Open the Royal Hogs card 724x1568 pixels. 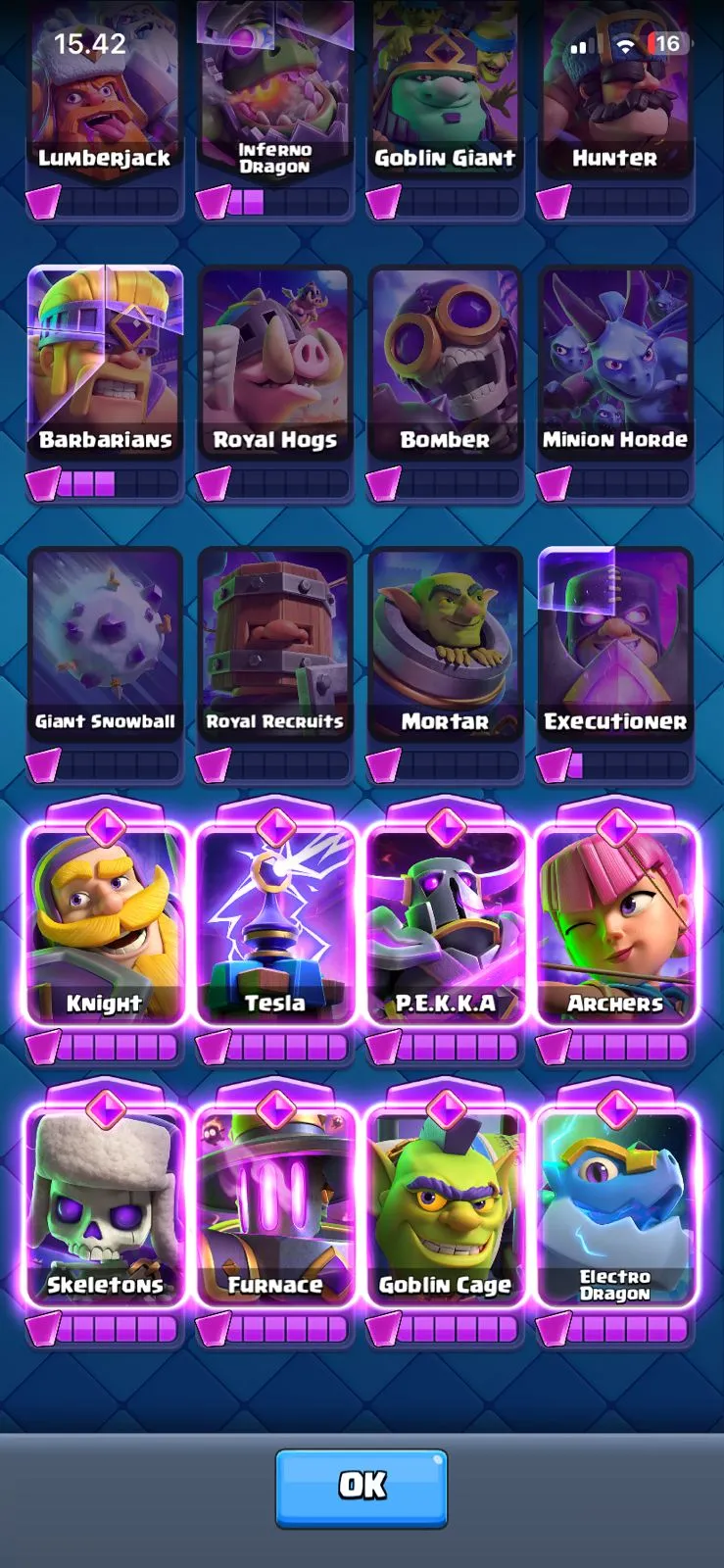pyautogui.click(x=275, y=363)
